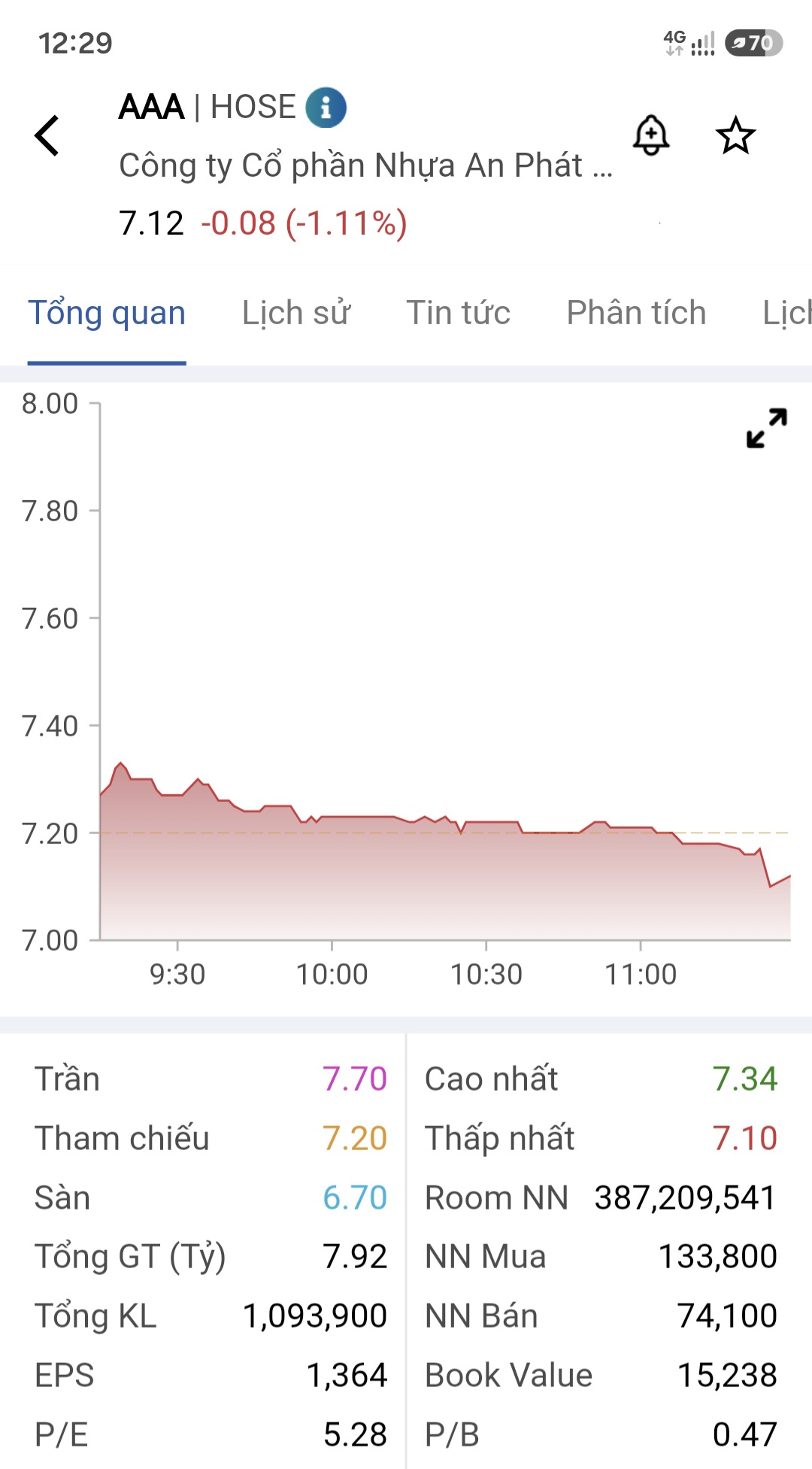Add AAA to favorites with the star
Image resolution: width=812 pixels, height=1469 pixels.
[735, 135]
